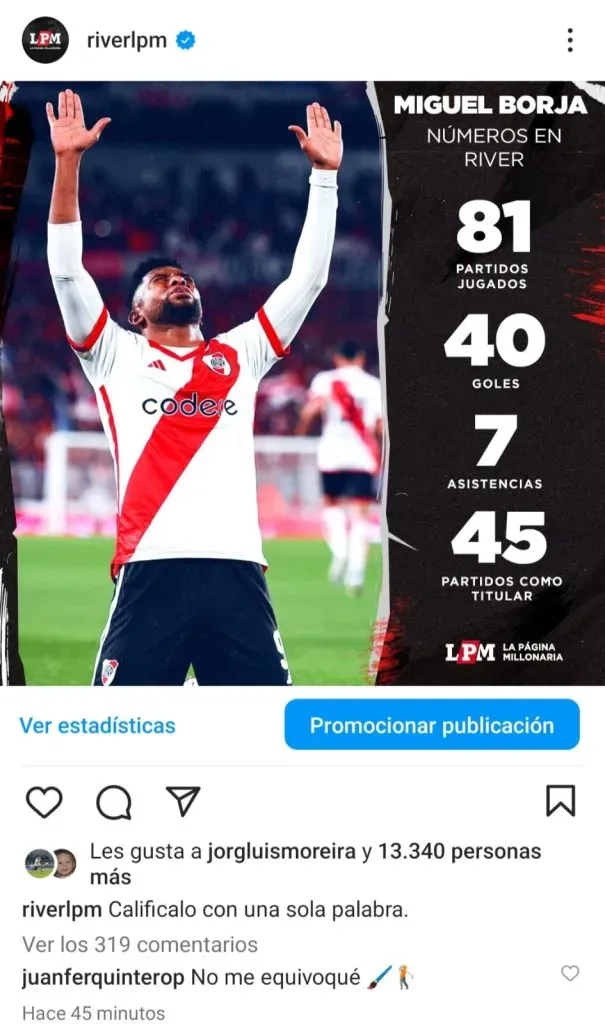Tap Promocionar publicación button
Image resolution: width=605 pixels, height=1024 pixels.
tap(431, 725)
